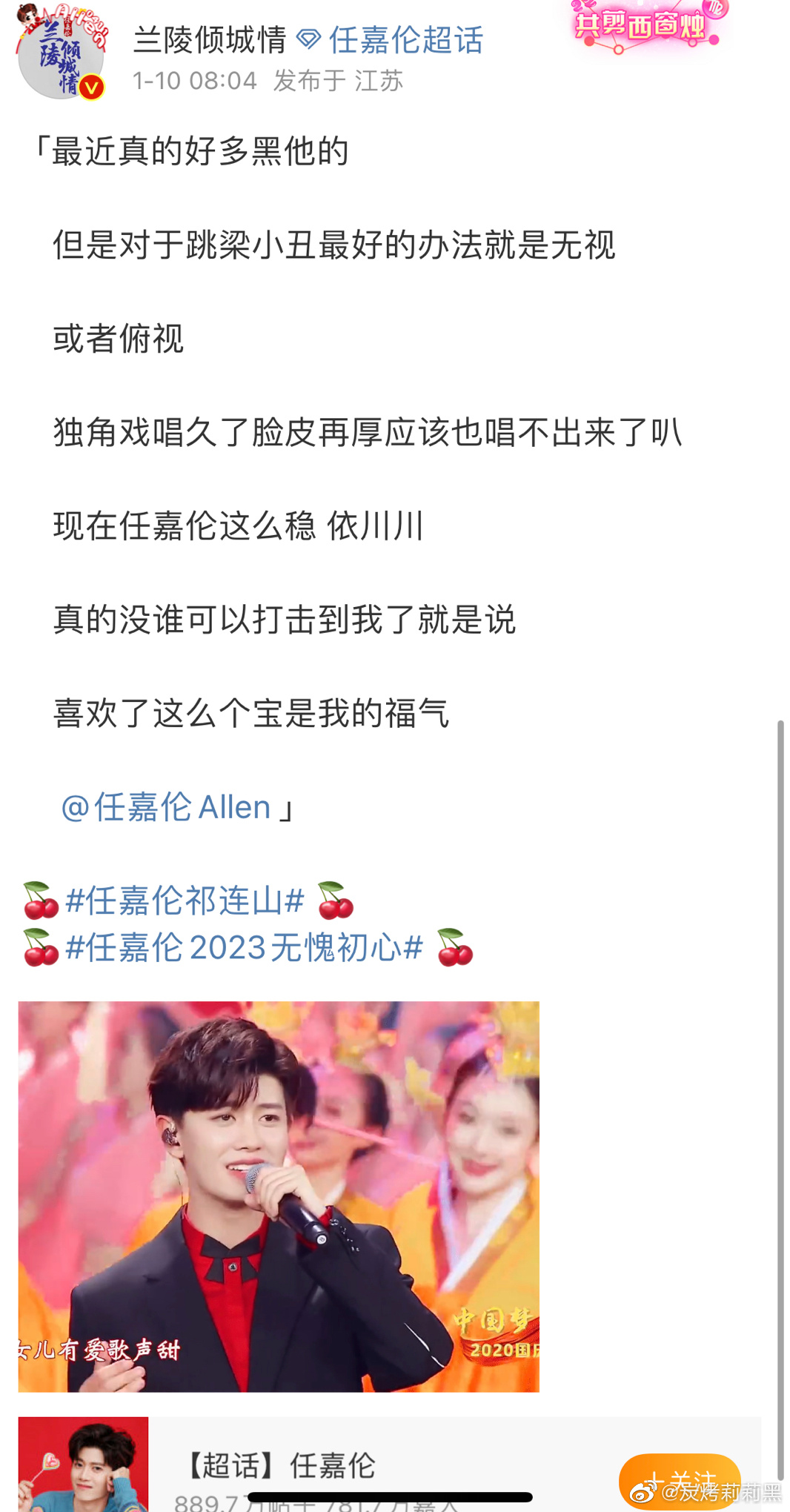The image size is (790, 1512).
Task: Tap the username 兰陵倾城情
Action: (210, 40)
